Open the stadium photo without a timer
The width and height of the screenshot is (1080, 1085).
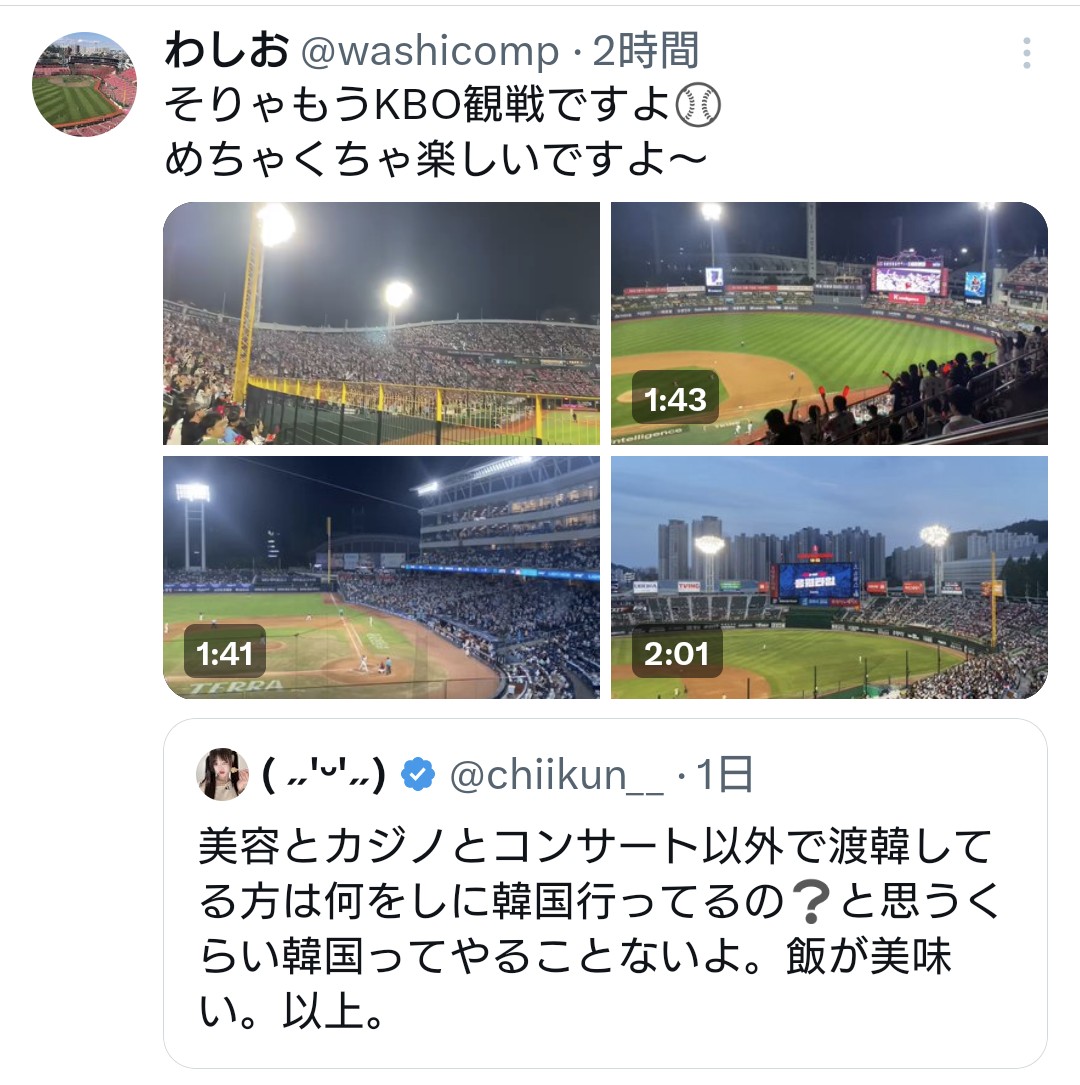(381, 323)
